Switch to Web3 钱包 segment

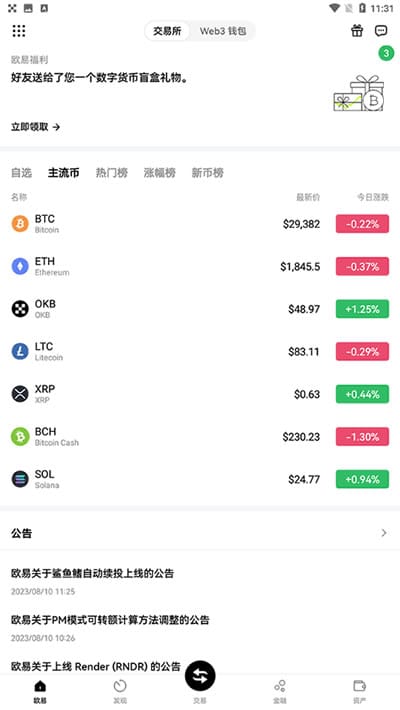point(223,31)
